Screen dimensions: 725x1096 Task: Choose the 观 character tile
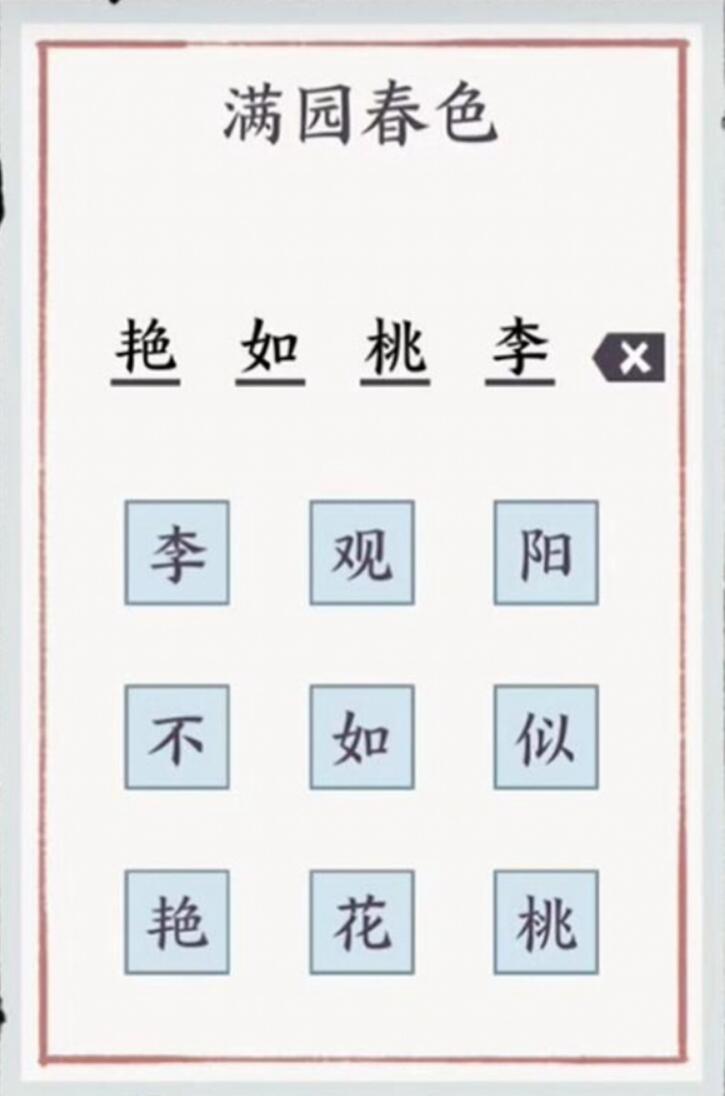(x=361, y=553)
